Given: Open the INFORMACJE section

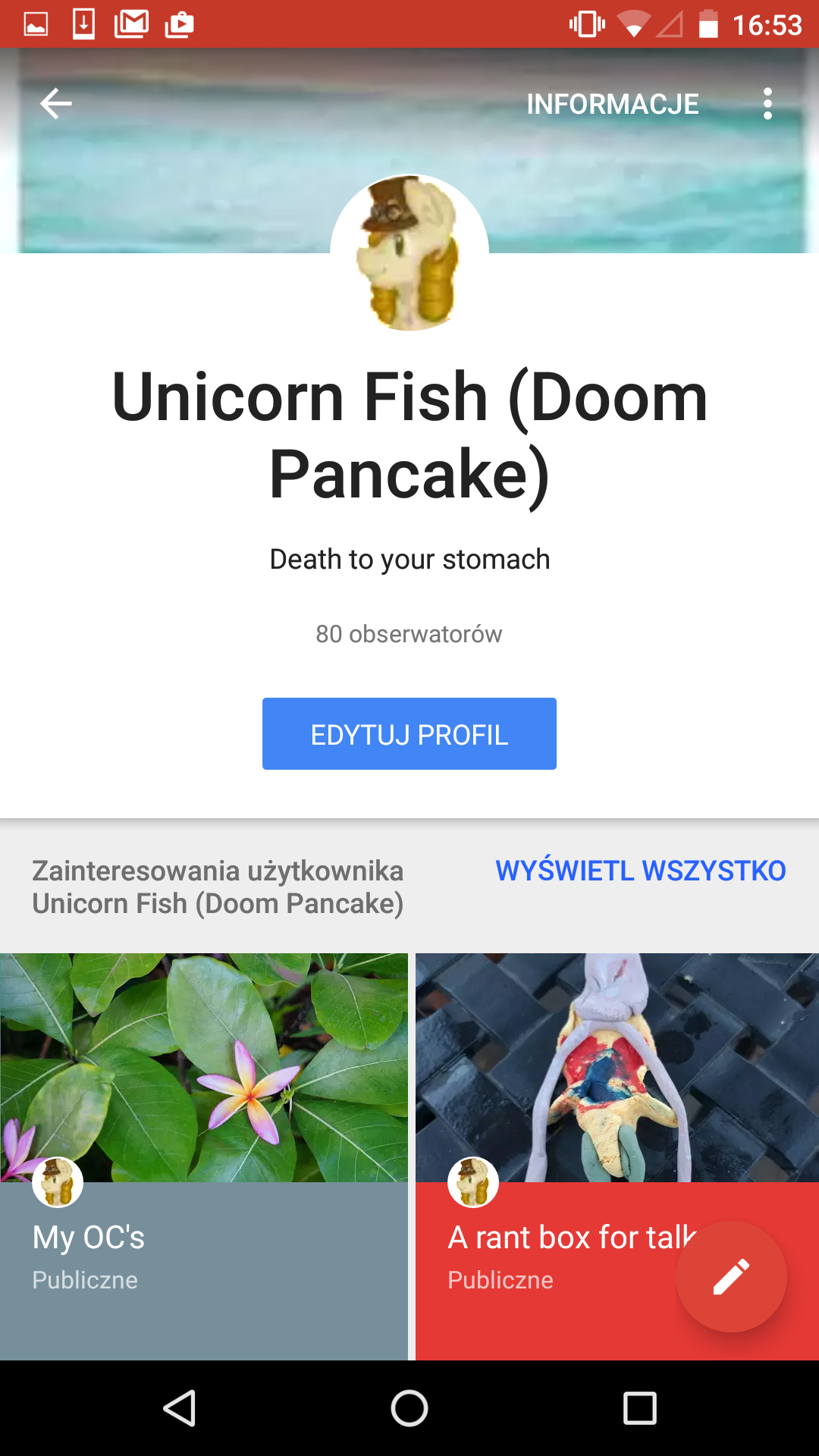Looking at the screenshot, I should (x=613, y=104).
